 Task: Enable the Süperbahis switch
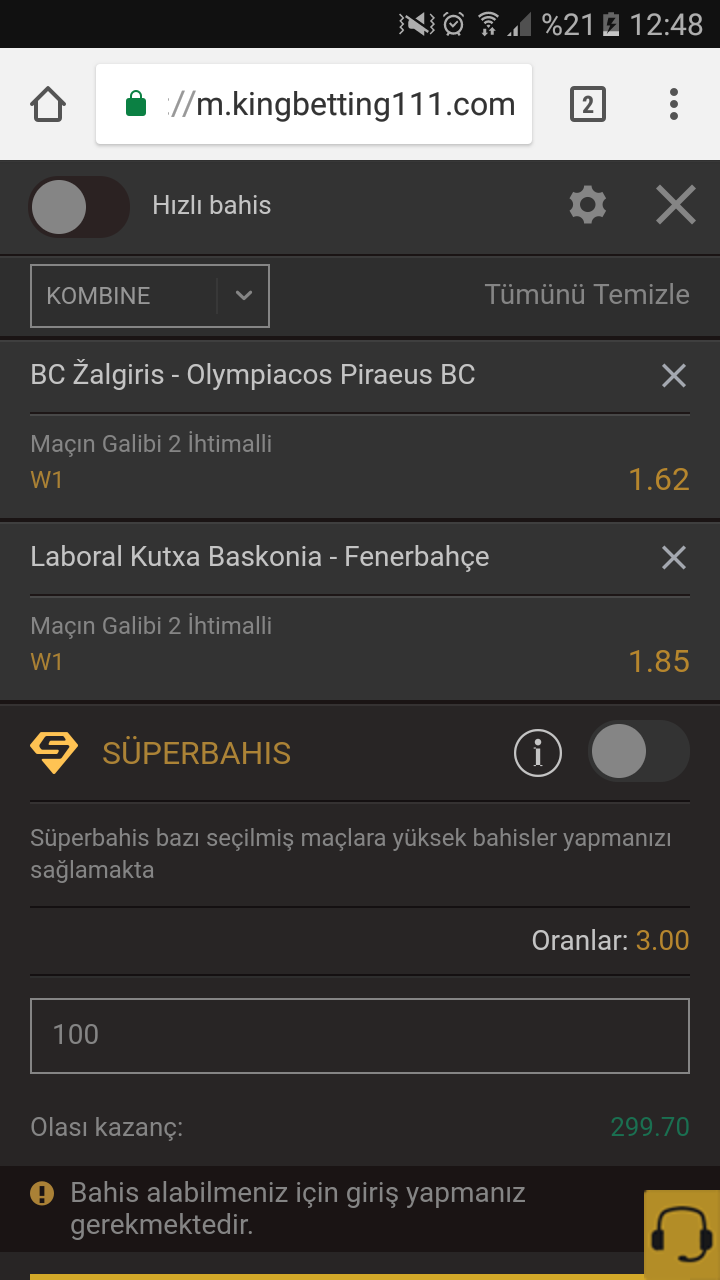[639, 751]
